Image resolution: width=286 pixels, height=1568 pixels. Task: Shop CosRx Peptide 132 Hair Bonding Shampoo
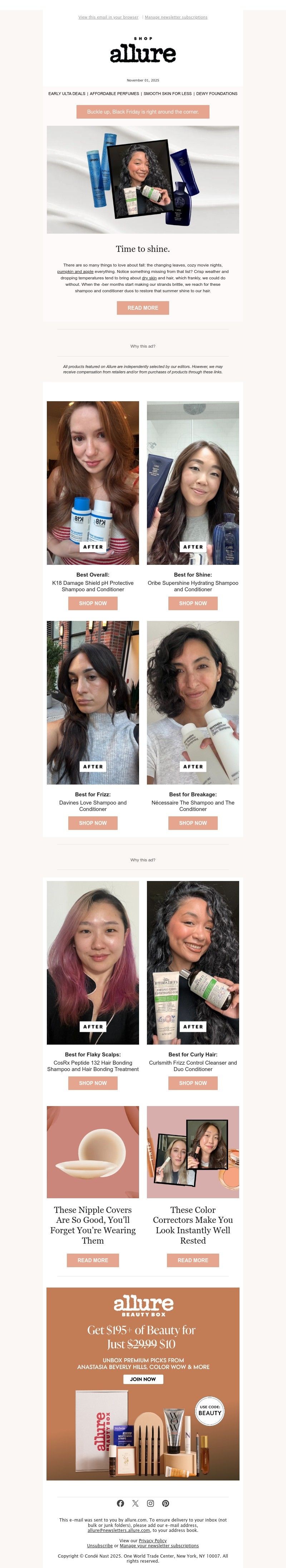point(93,1083)
